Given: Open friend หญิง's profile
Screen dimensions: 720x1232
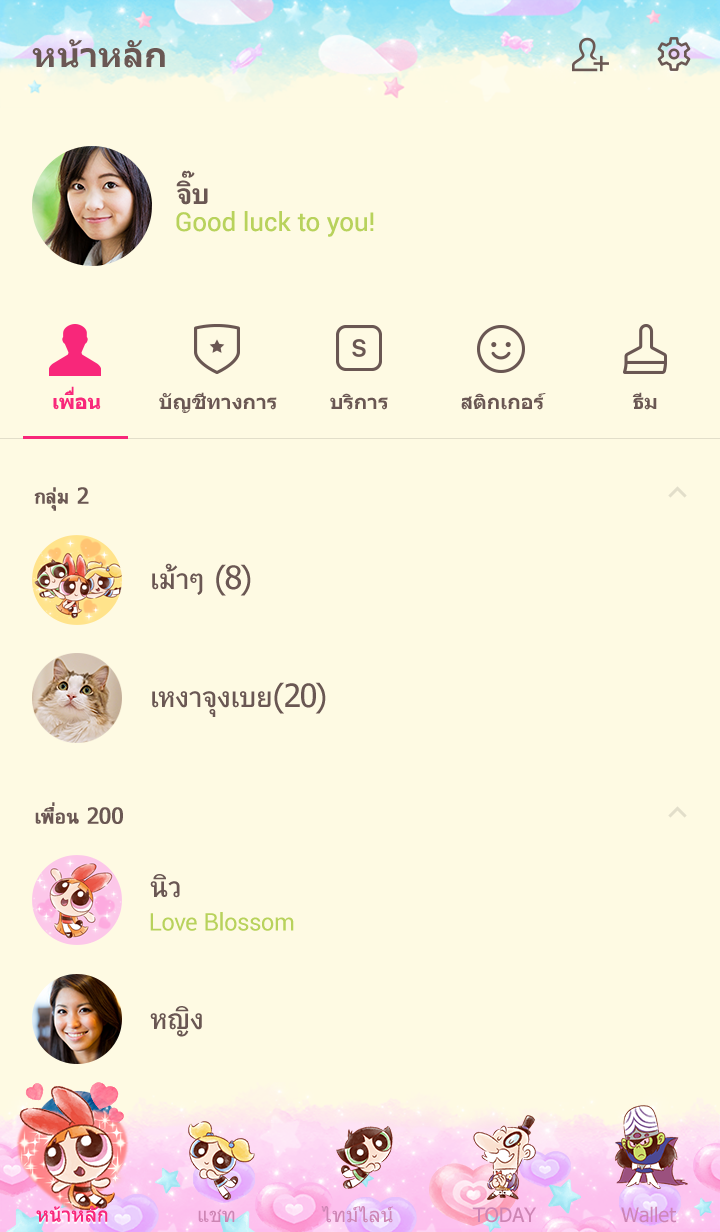Looking at the screenshot, I should pos(176,1019).
